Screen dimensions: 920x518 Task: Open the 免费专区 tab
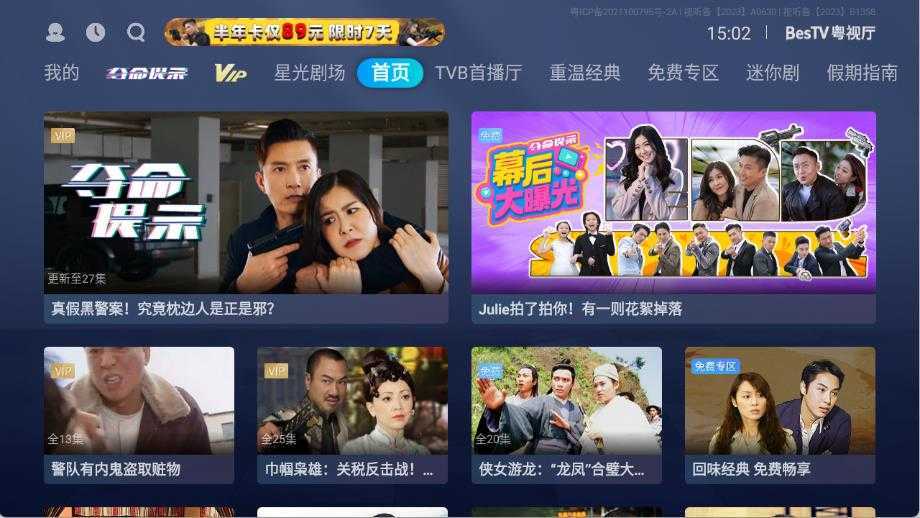point(683,73)
